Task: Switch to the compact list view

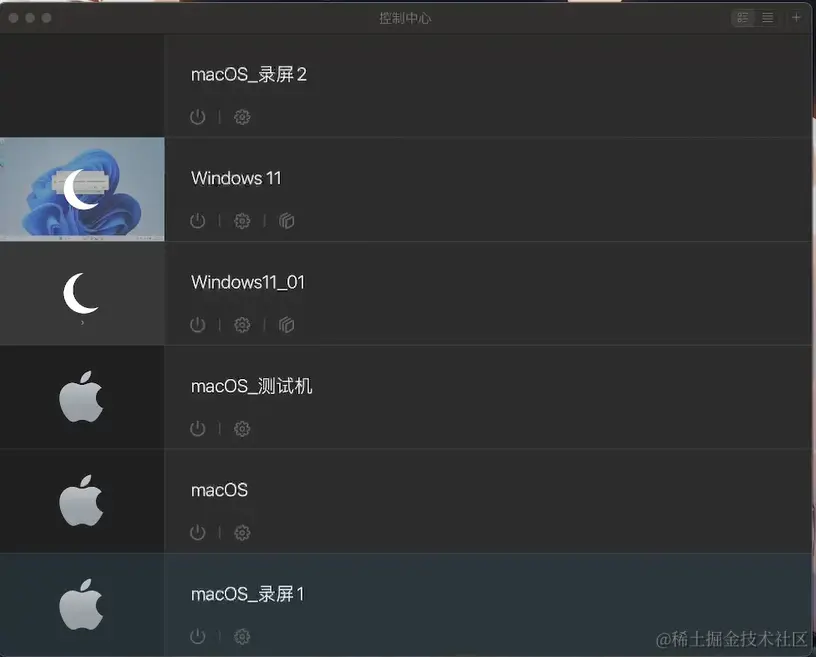Action: 768,18
